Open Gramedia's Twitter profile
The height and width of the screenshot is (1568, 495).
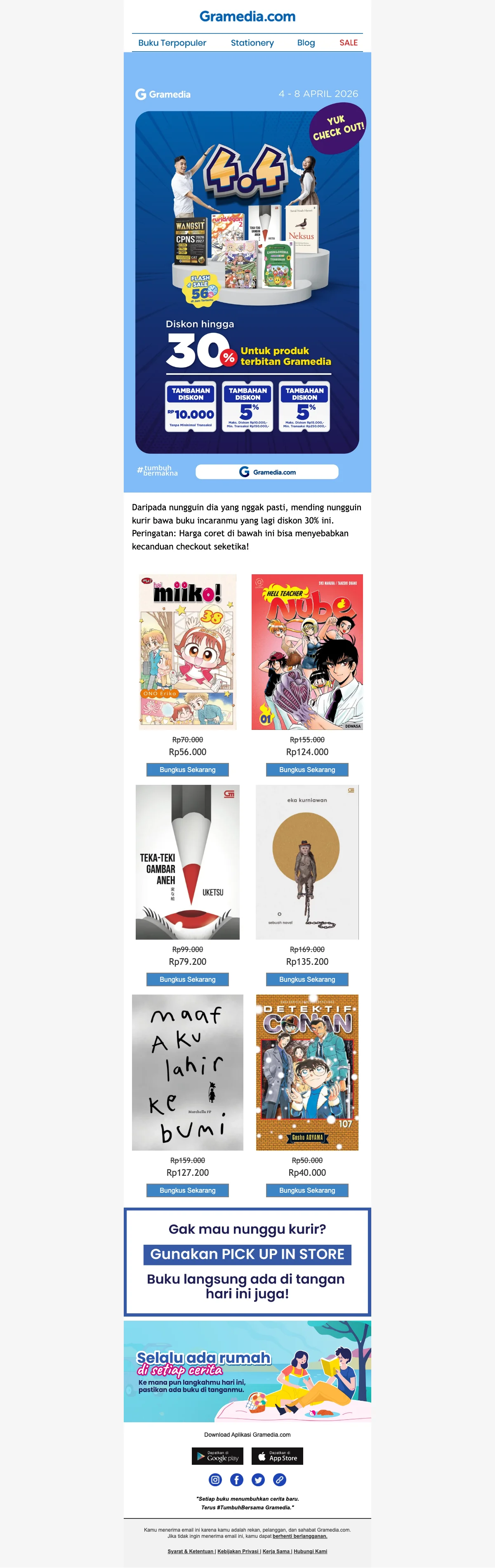258,1480
